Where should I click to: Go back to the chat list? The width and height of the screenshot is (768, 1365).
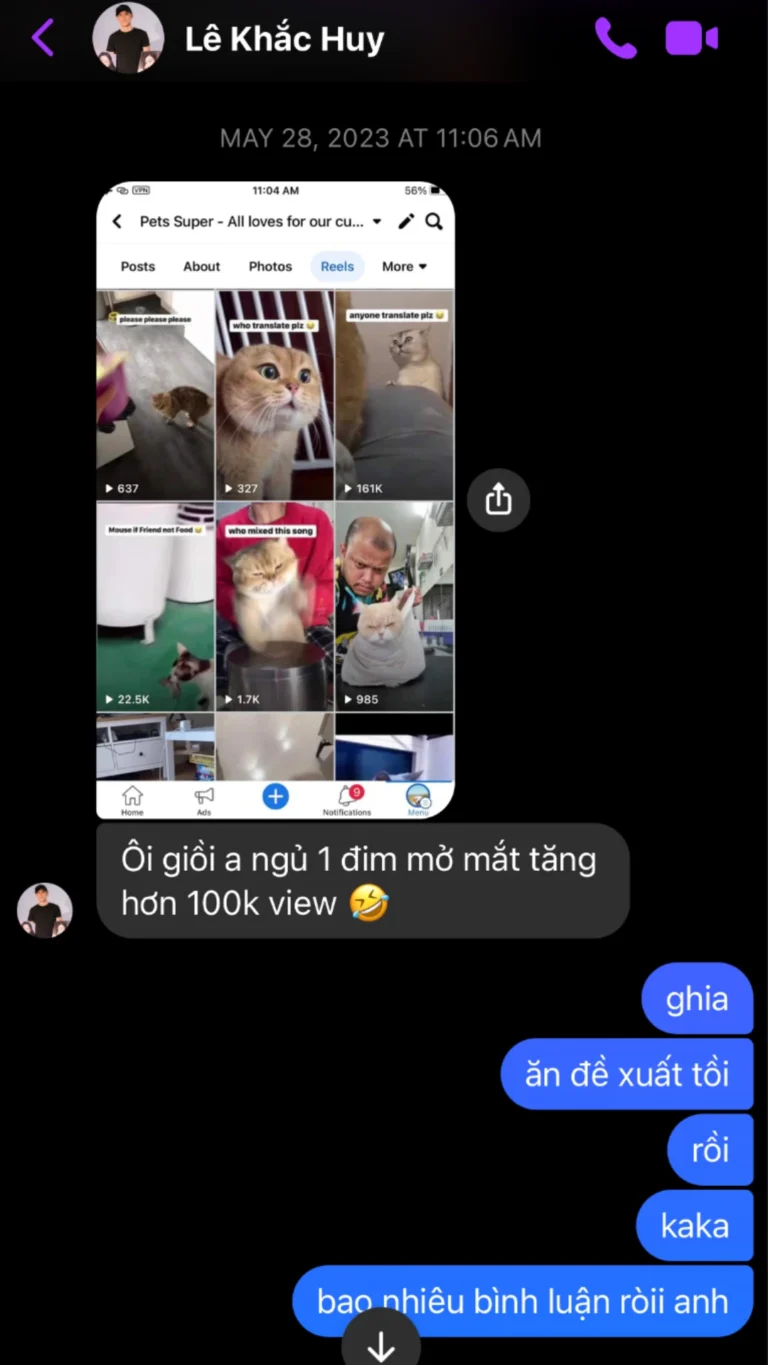(43, 38)
